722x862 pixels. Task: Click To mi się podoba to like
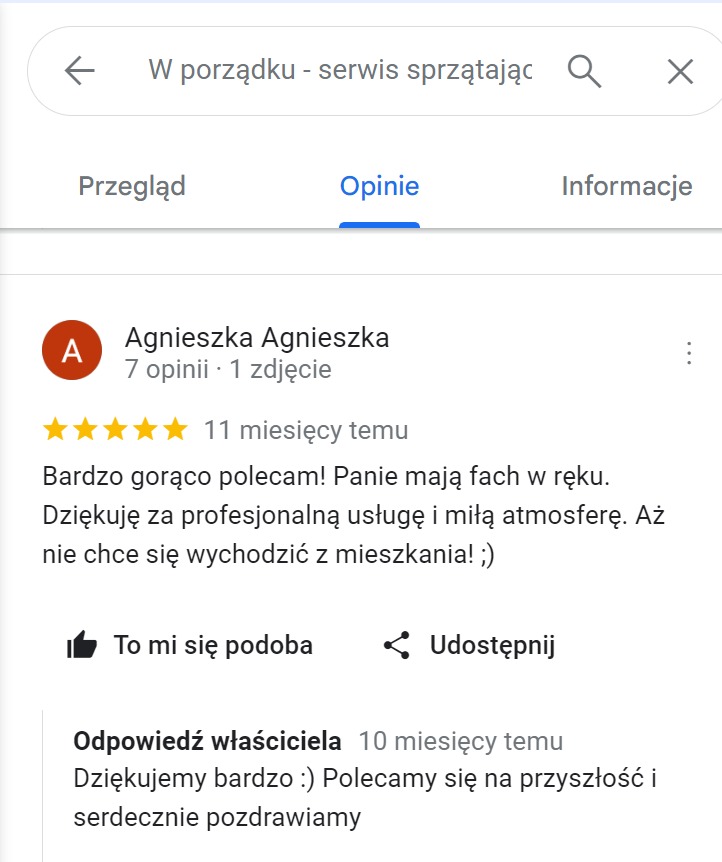tap(215, 645)
